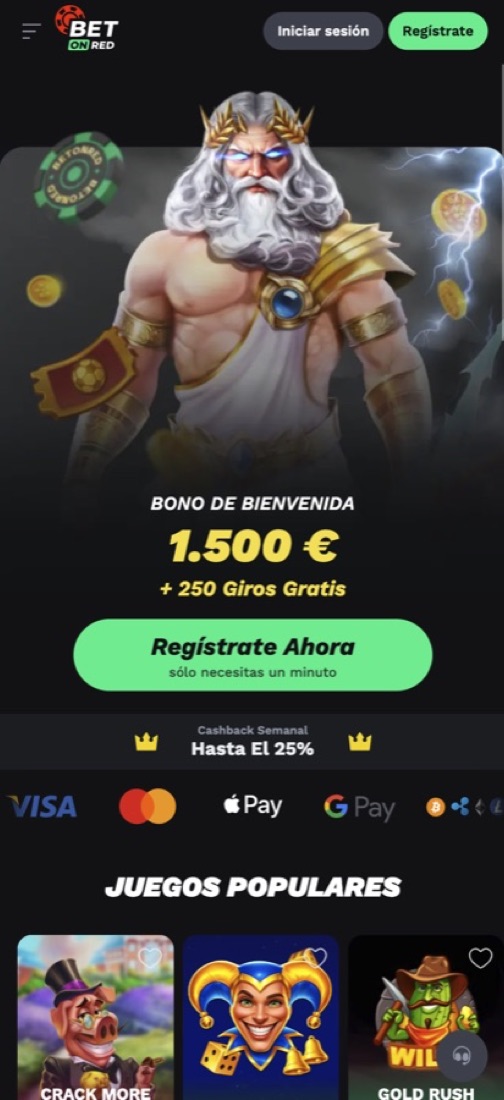
Task: Tap the Regístrate button in header
Action: tap(437, 31)
